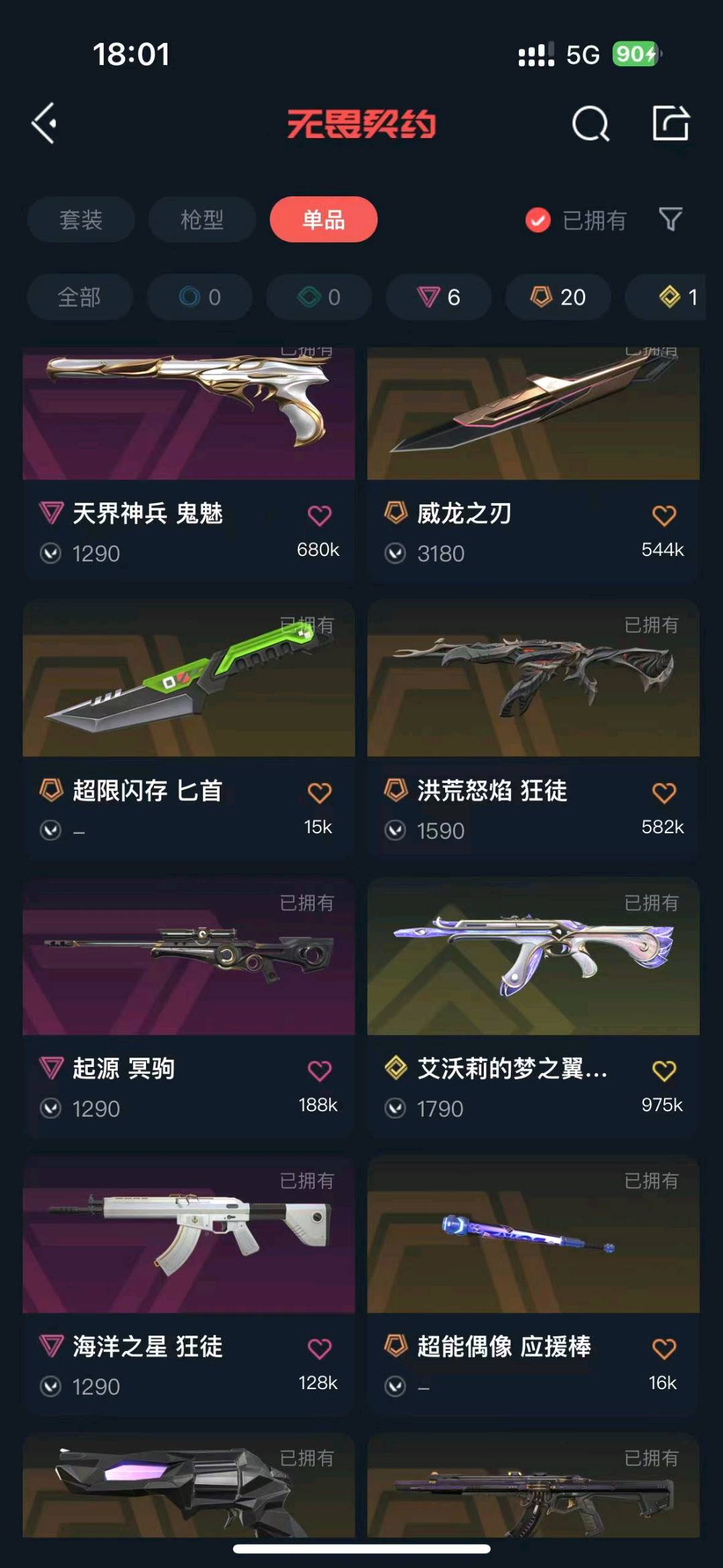This screenshot has height=1568, width=723.
Task: Switch to the 枪型 tab
Action: (202, 220)
